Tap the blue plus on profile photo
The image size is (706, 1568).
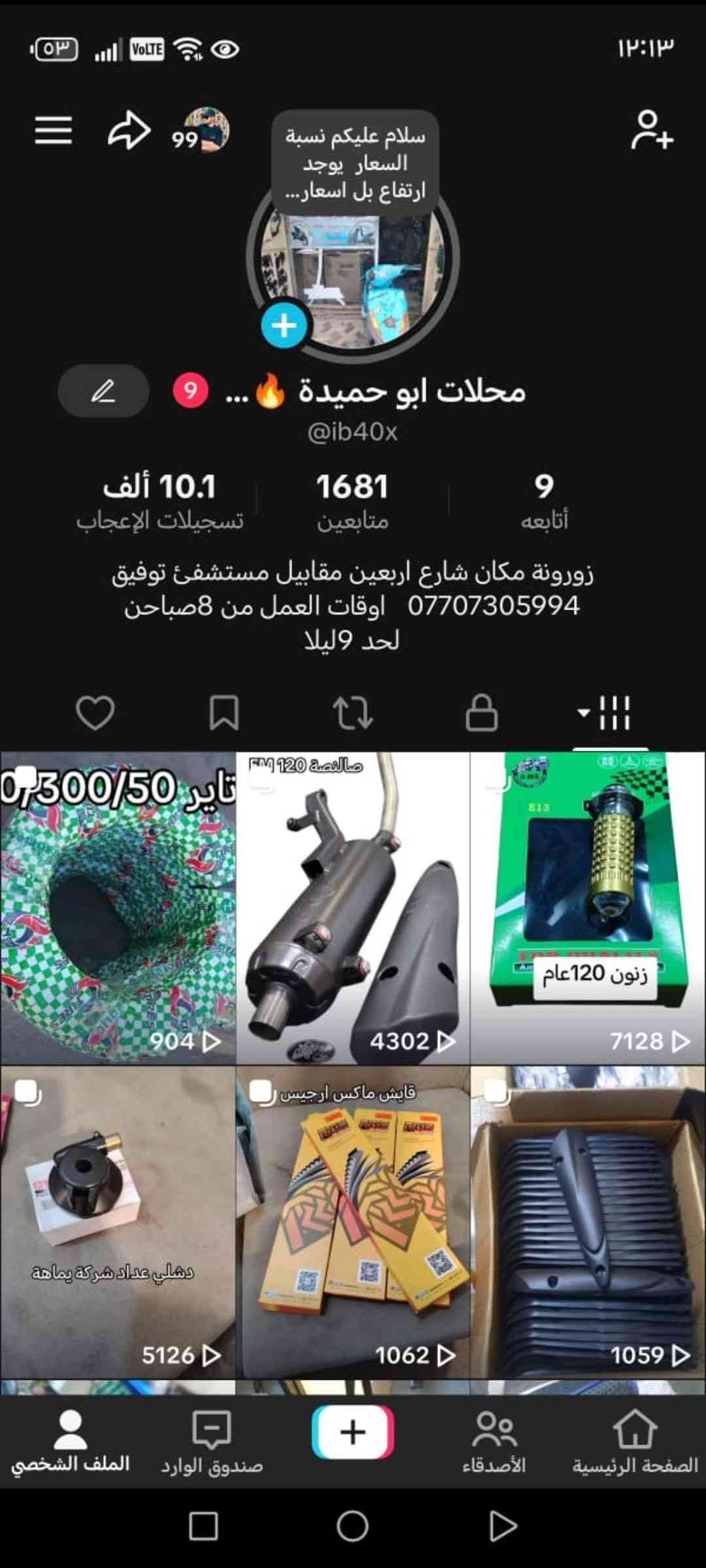[284, 325]
